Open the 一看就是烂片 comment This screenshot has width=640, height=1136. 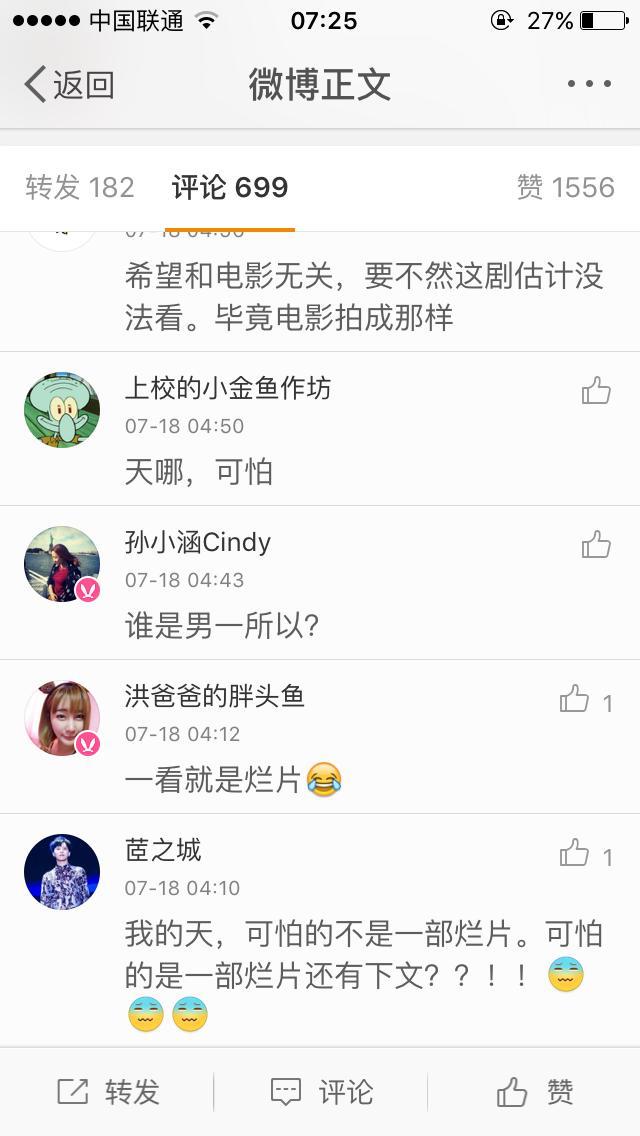(214, 780)
